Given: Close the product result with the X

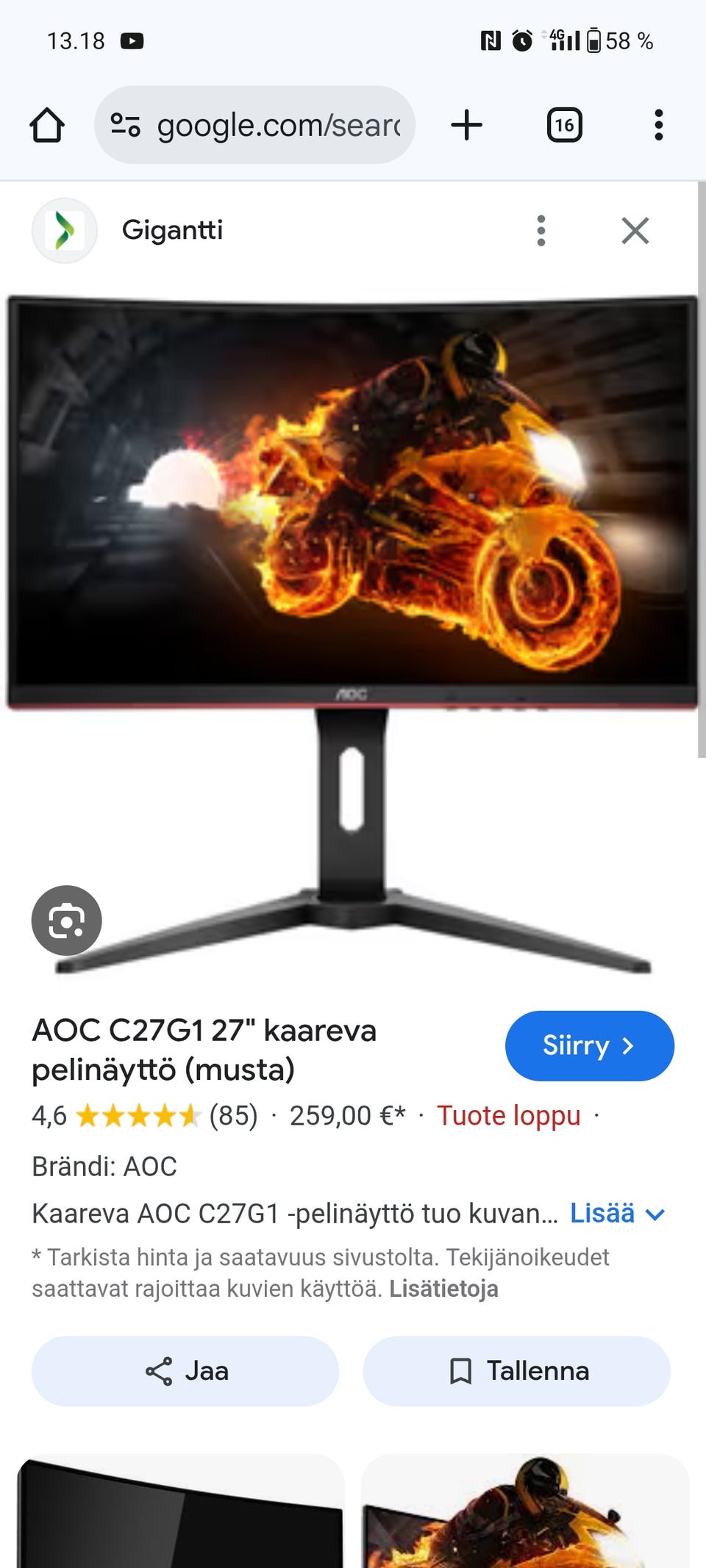Looking at the screenshot, I should point(636,231).
